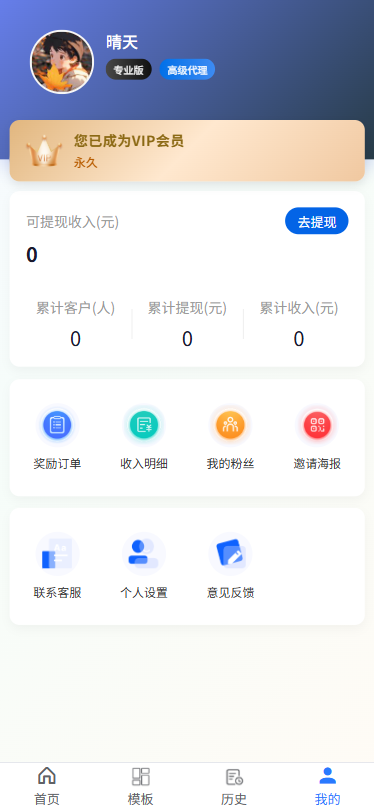Screen dimensions: 374x810
Task: View 我的粉丝 my fans
Action: (230, 438)
